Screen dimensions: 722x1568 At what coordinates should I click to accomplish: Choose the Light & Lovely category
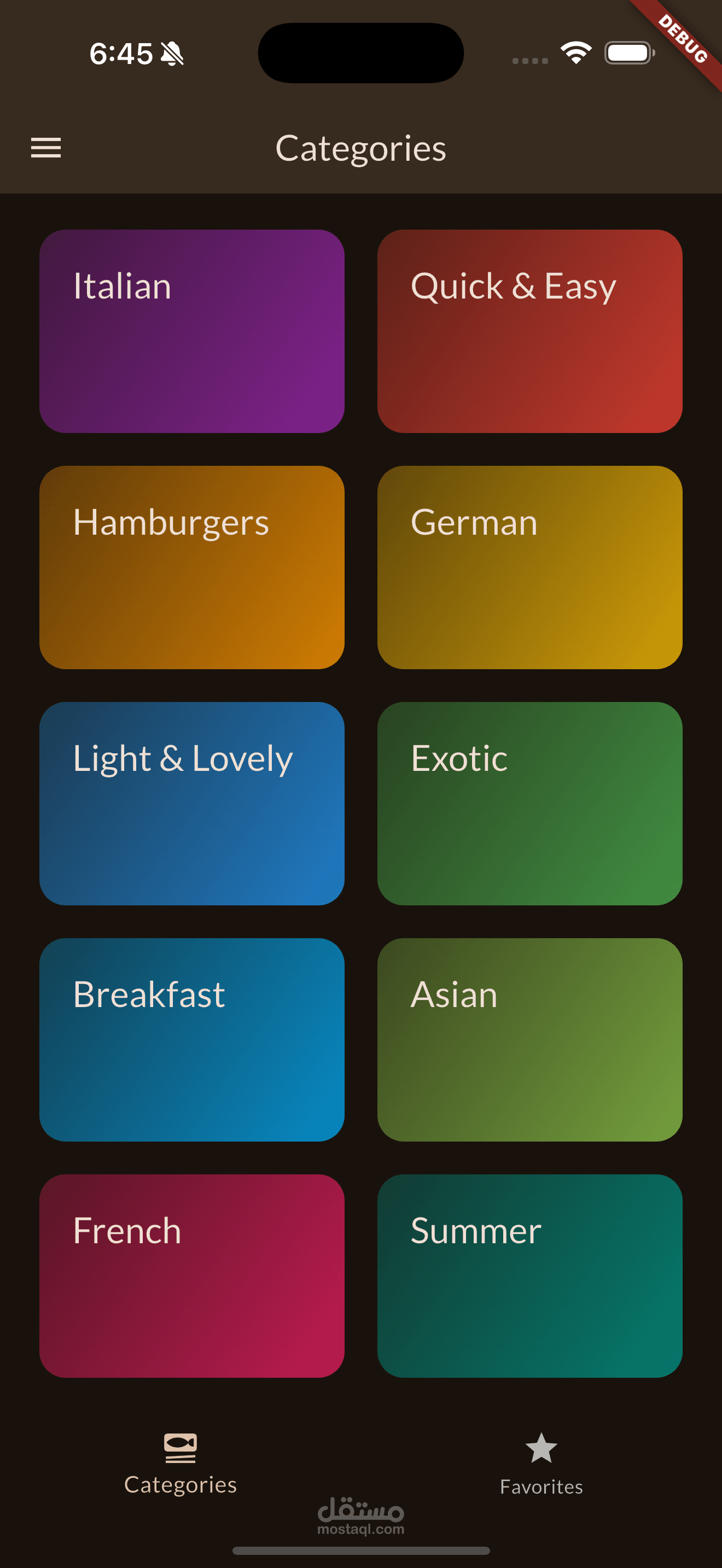[x=192, y=804]
